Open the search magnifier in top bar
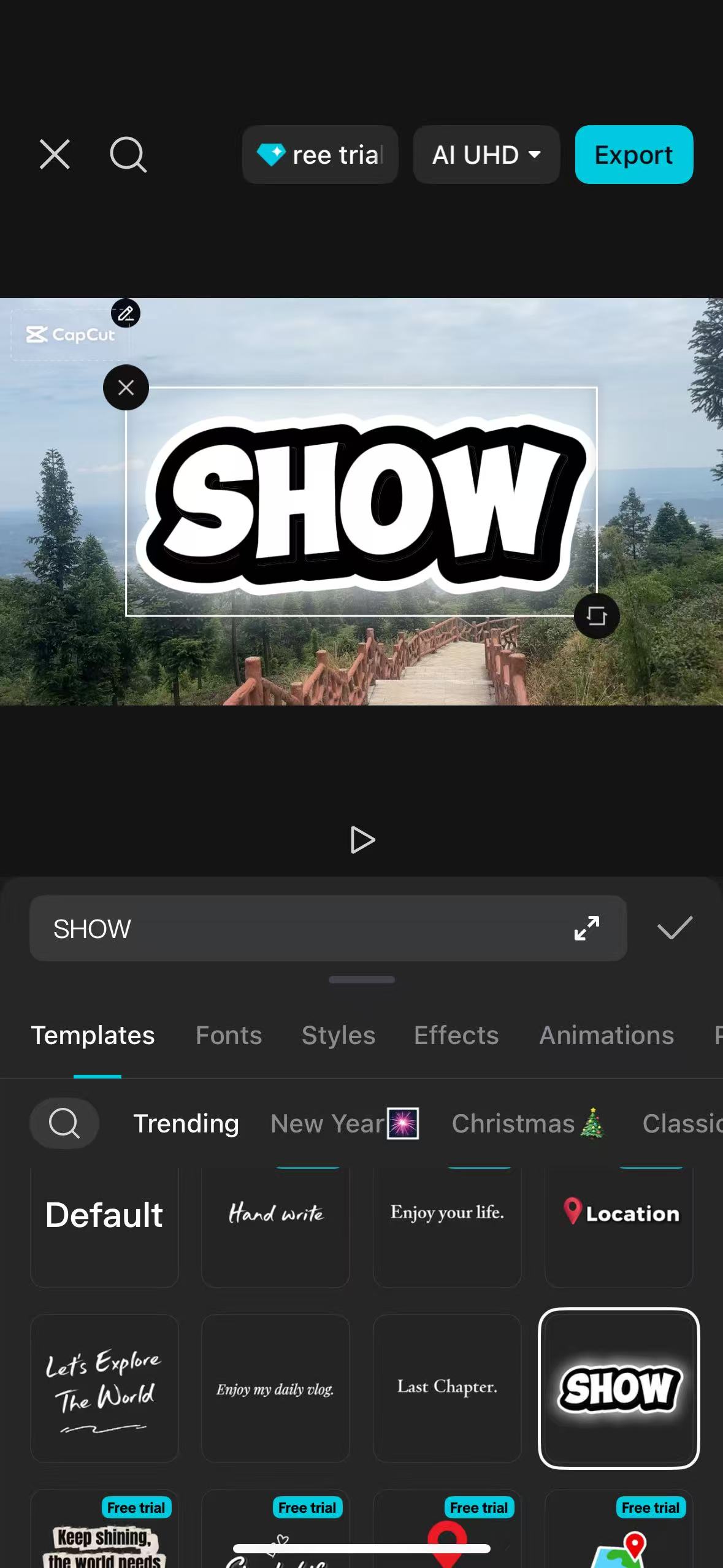This screenshot has width=723, height=1568. coord(128,155)
